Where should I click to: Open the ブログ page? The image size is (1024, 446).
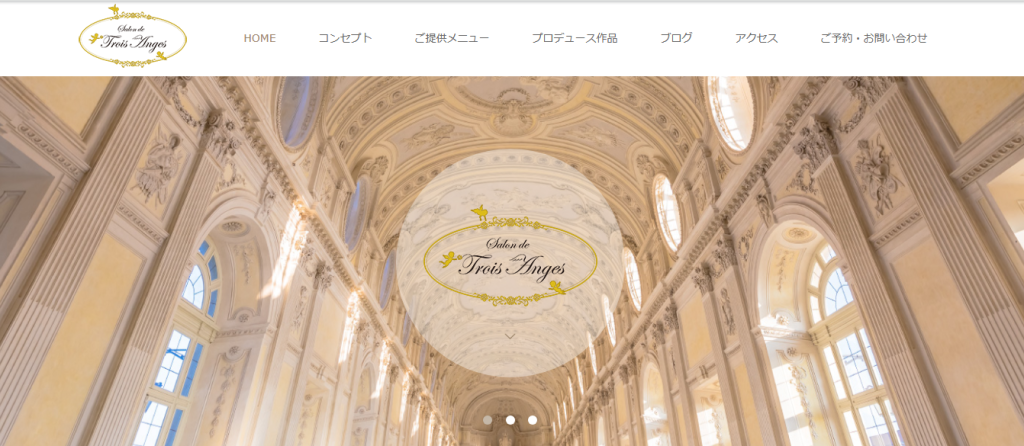(x=676, y=38)
